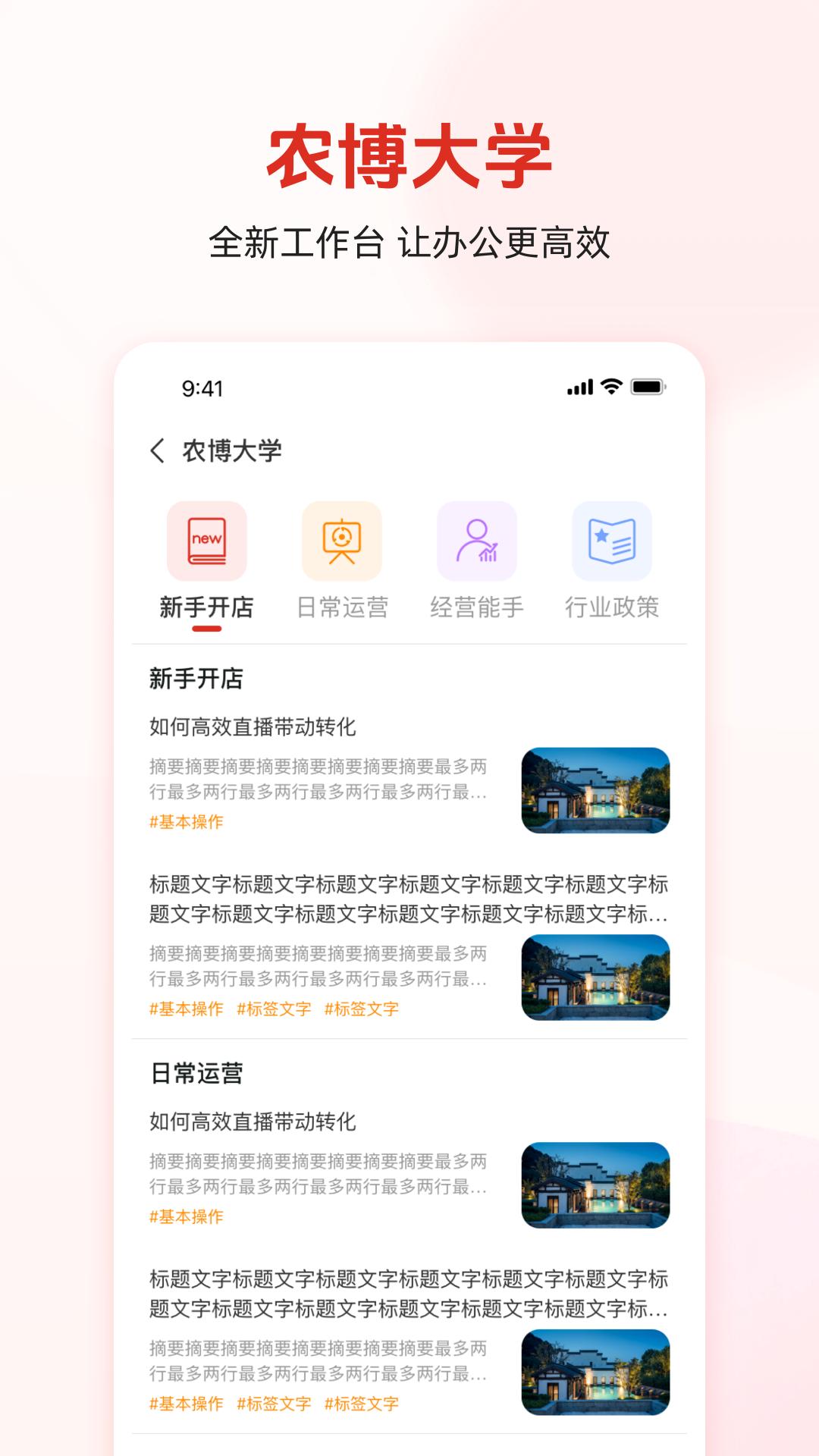This screenshot has width=819, height=1456.
Task: Tap the 新手开店 red book icon
Action: (x=206, y=541)
